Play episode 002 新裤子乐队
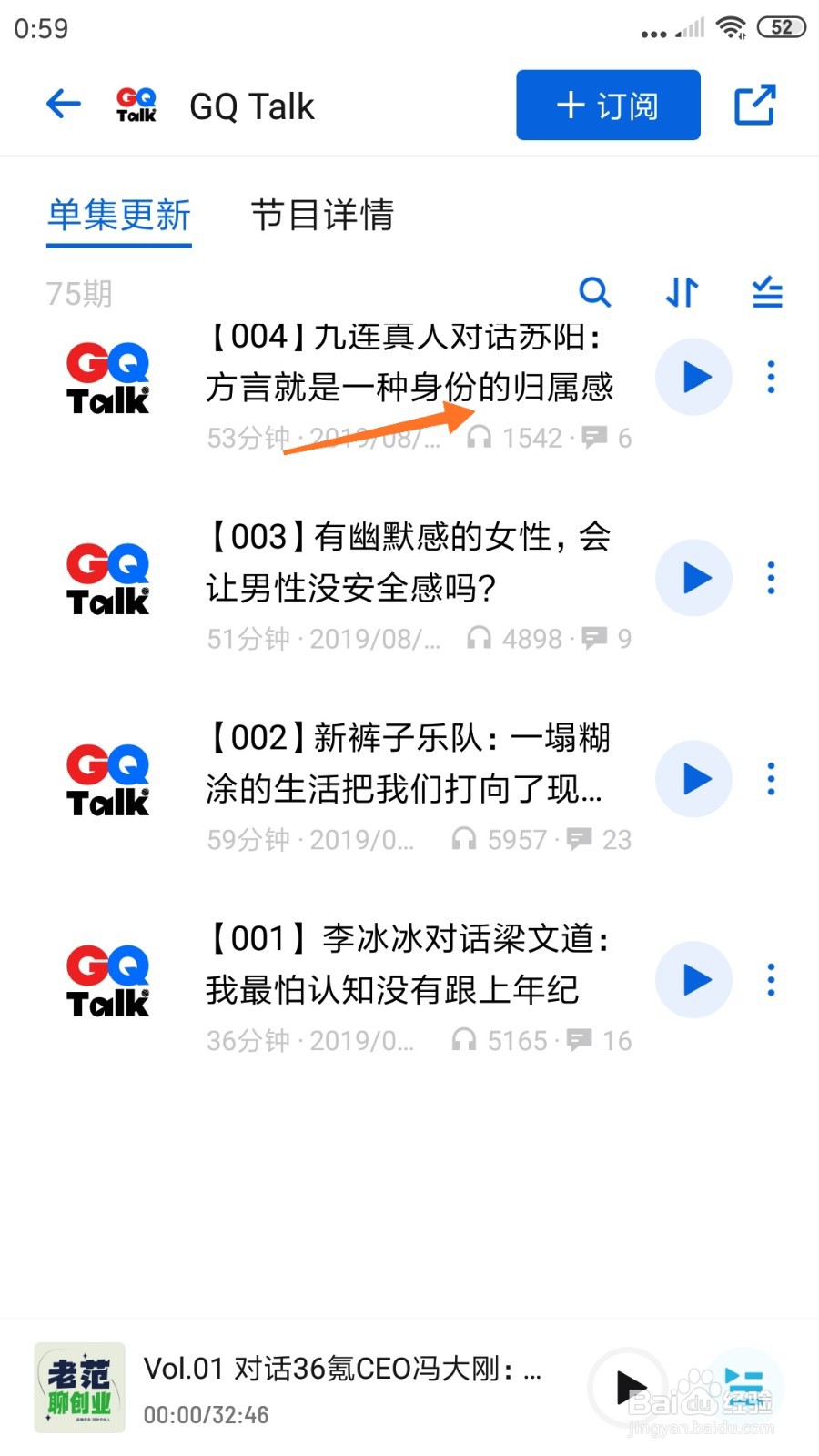819x1456 pixels. pyautogui.click(x=694, y=779)
